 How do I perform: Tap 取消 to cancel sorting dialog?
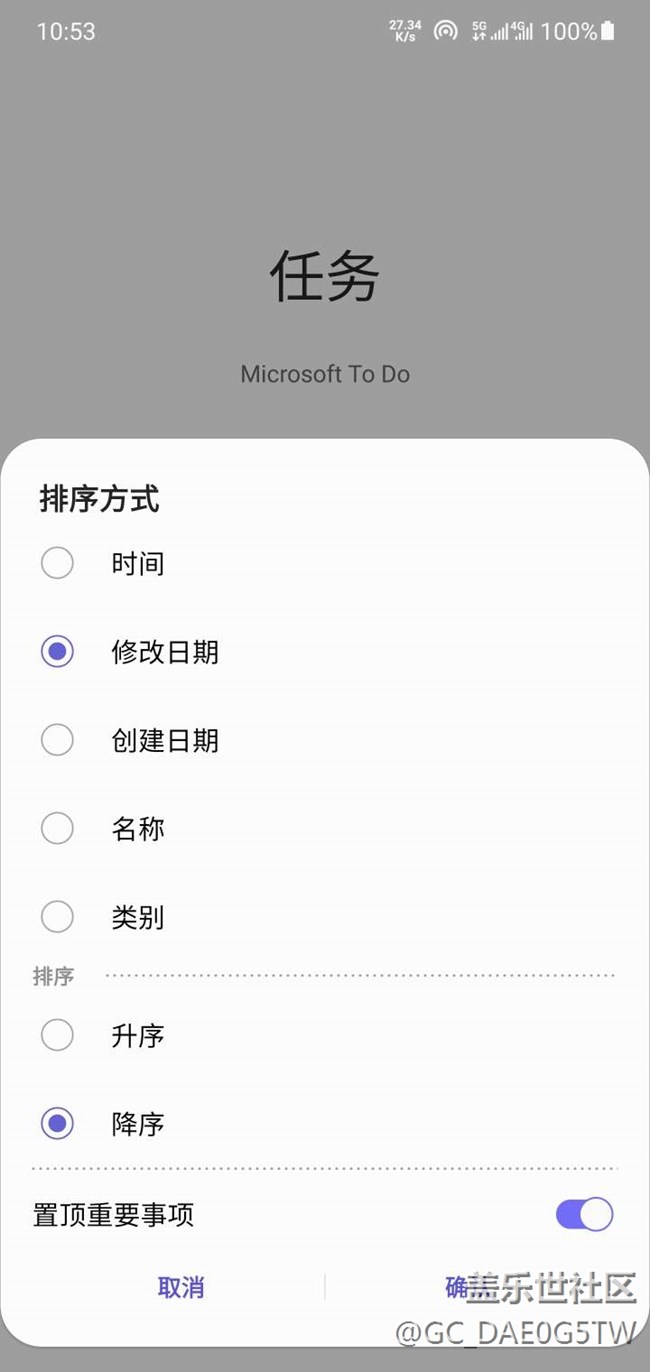click(x=181, y=1287)
